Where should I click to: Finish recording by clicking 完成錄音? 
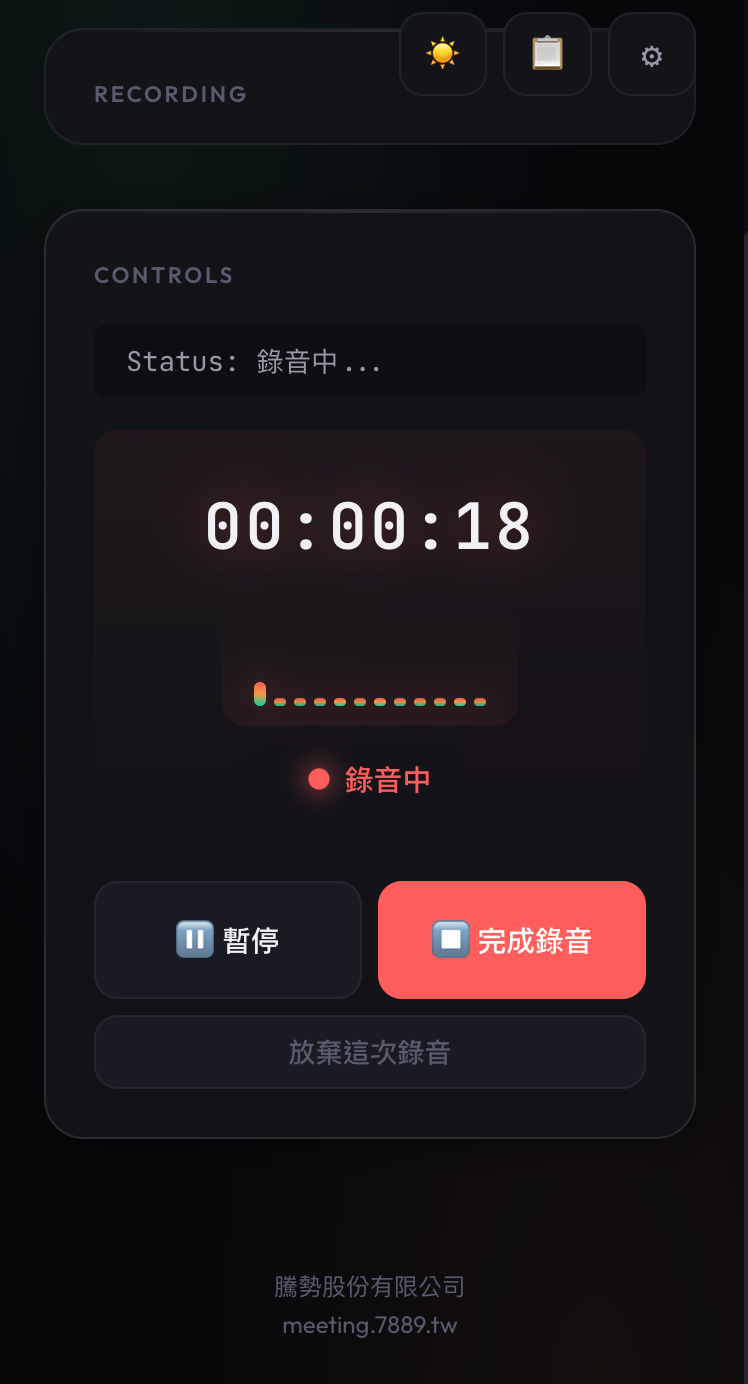coord(511,939)
